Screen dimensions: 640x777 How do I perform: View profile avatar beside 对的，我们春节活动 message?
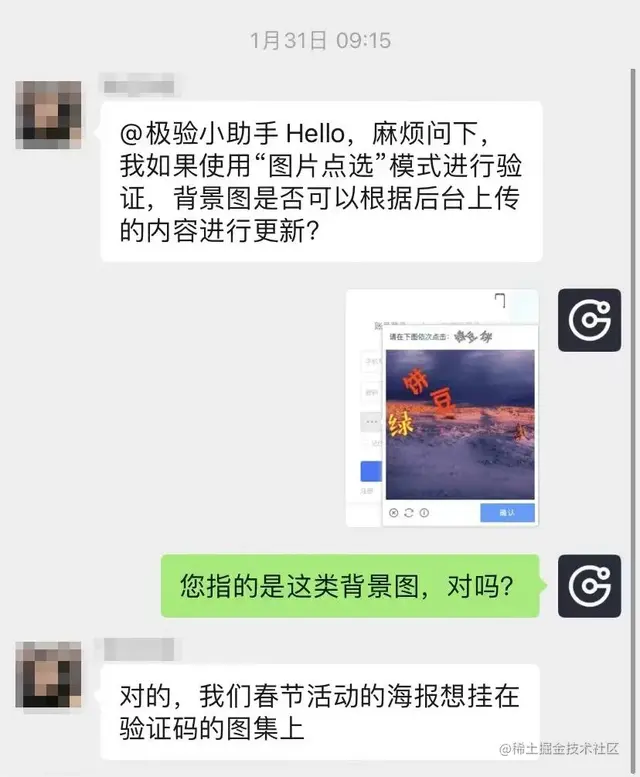tap(48, 676)
